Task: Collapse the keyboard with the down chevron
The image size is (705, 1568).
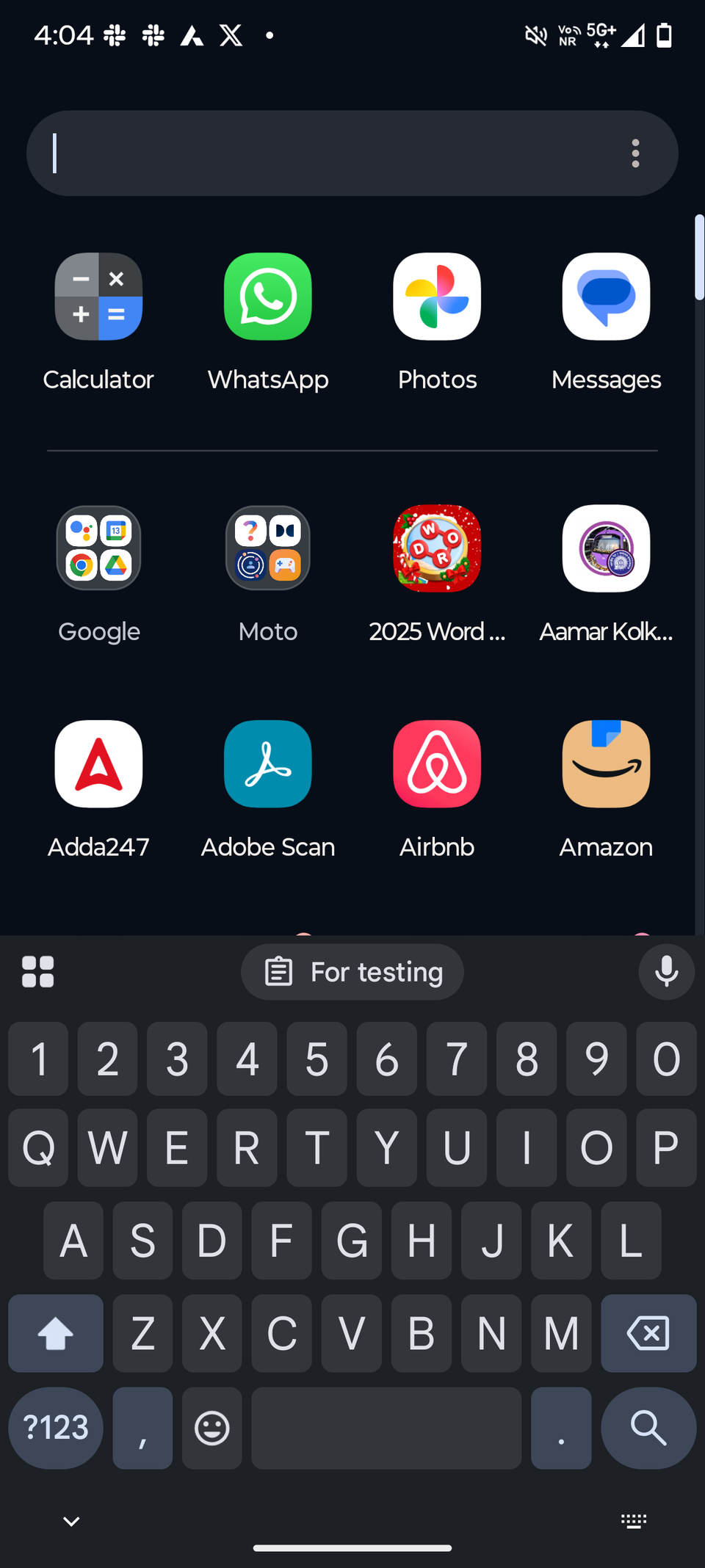Action: (70, 1520)
